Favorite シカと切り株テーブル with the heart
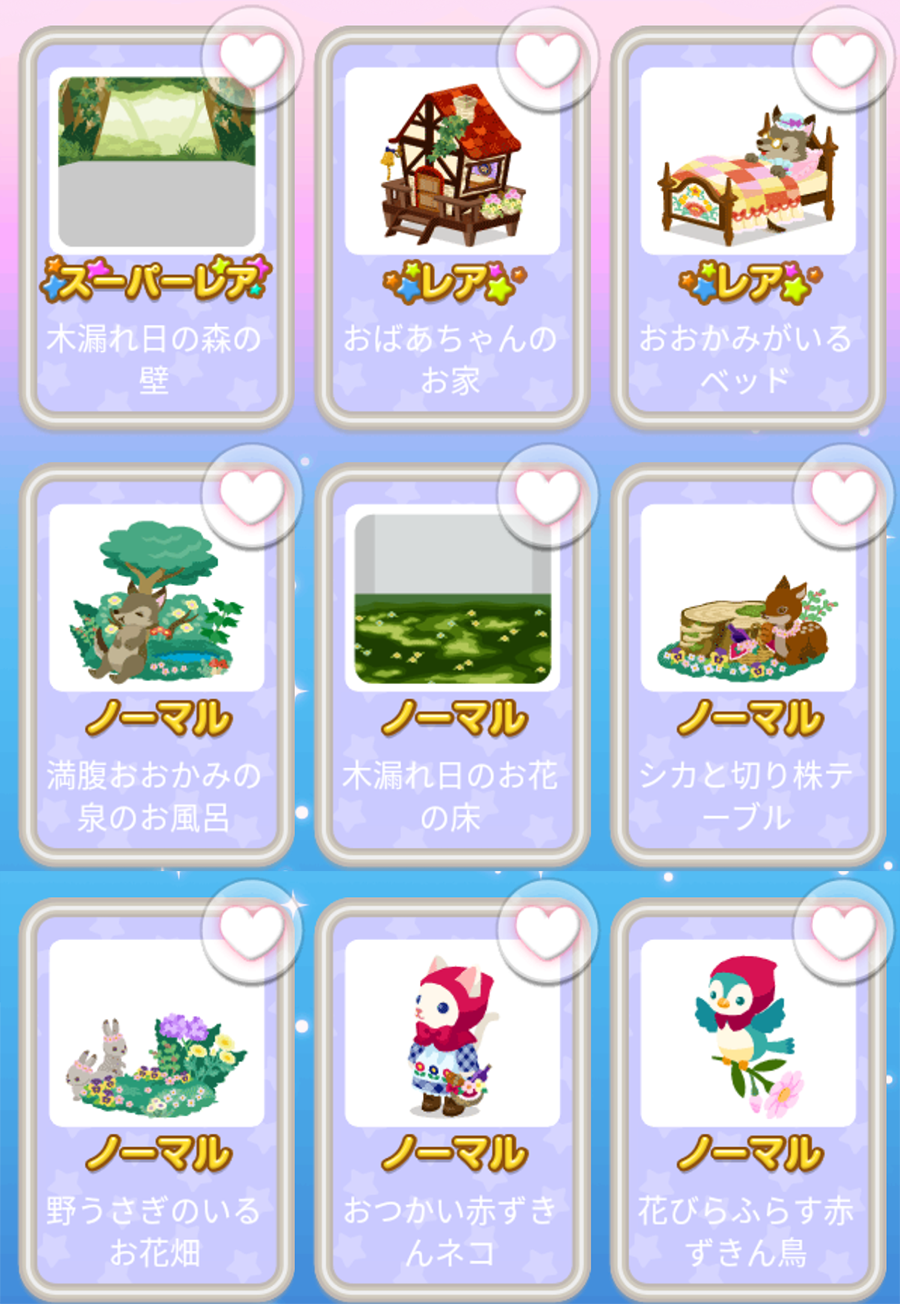Screen dimensions: 900x1304 click(843, 493)
